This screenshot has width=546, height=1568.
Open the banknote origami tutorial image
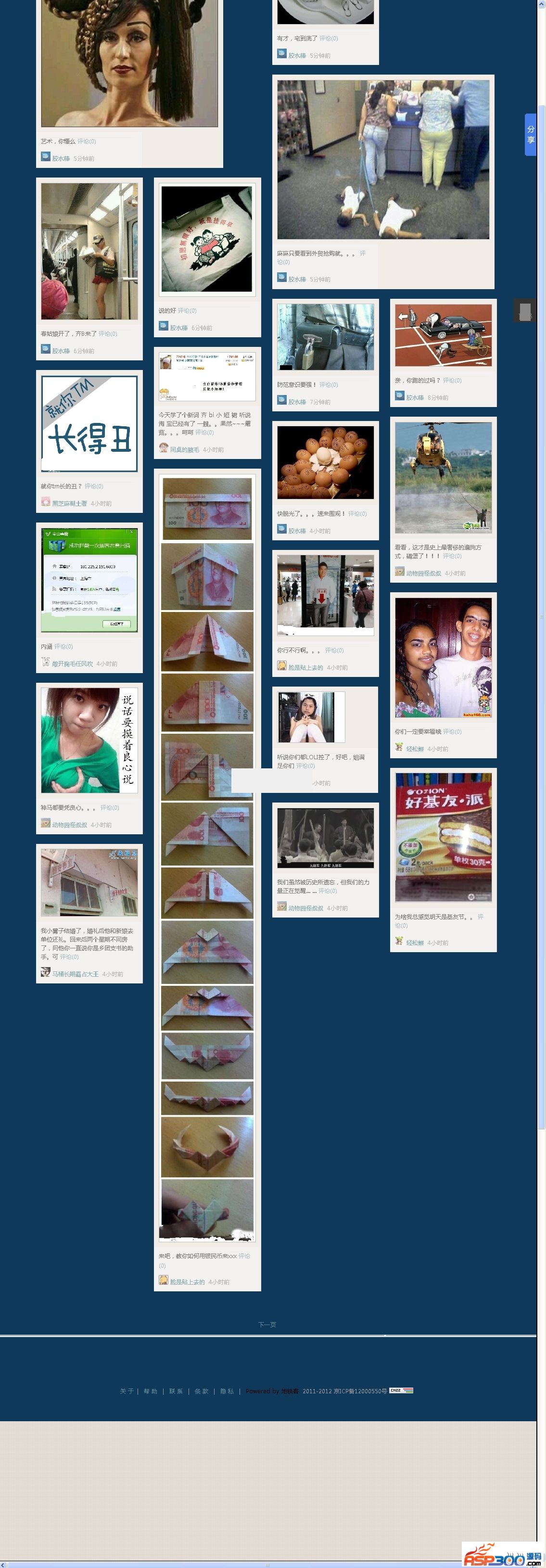207,858
